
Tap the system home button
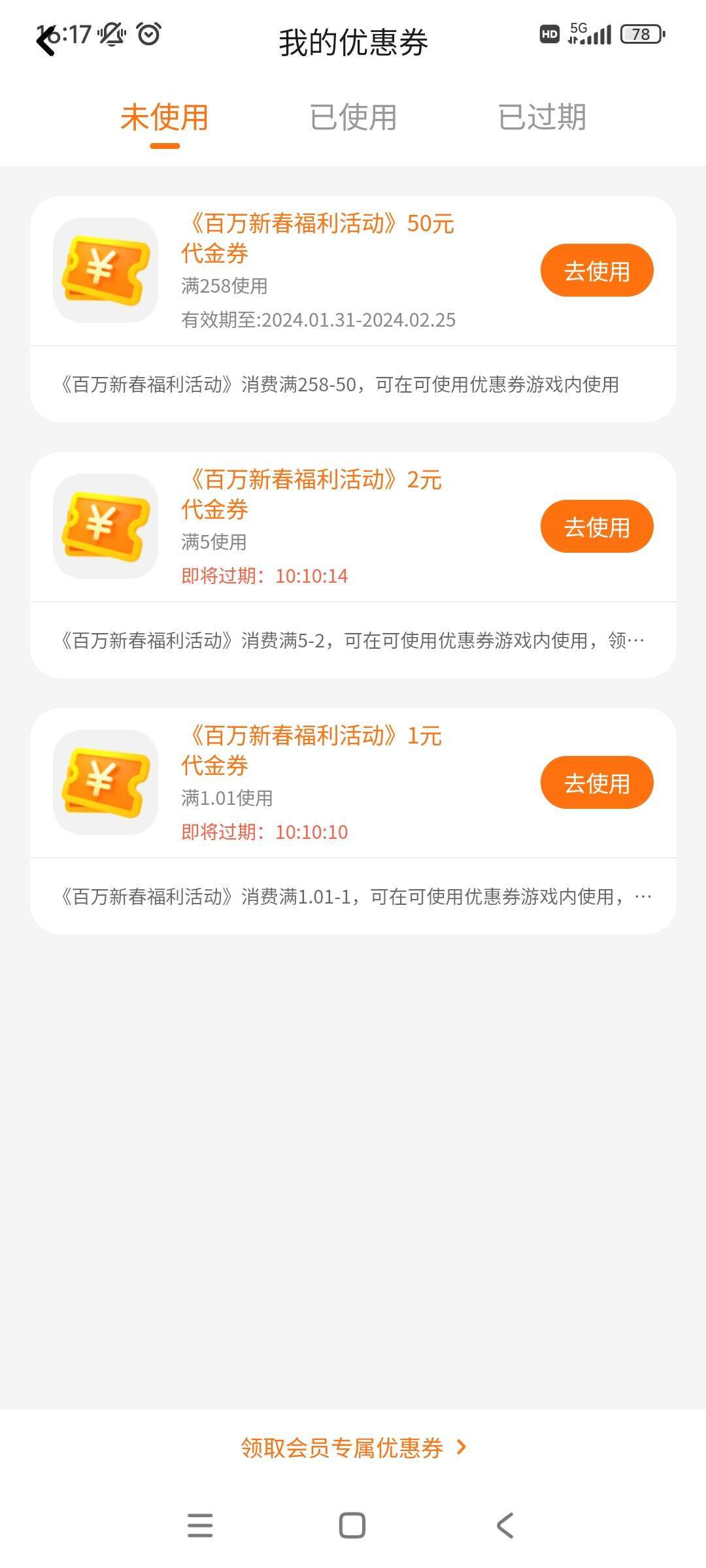(x=352, y=1526)
